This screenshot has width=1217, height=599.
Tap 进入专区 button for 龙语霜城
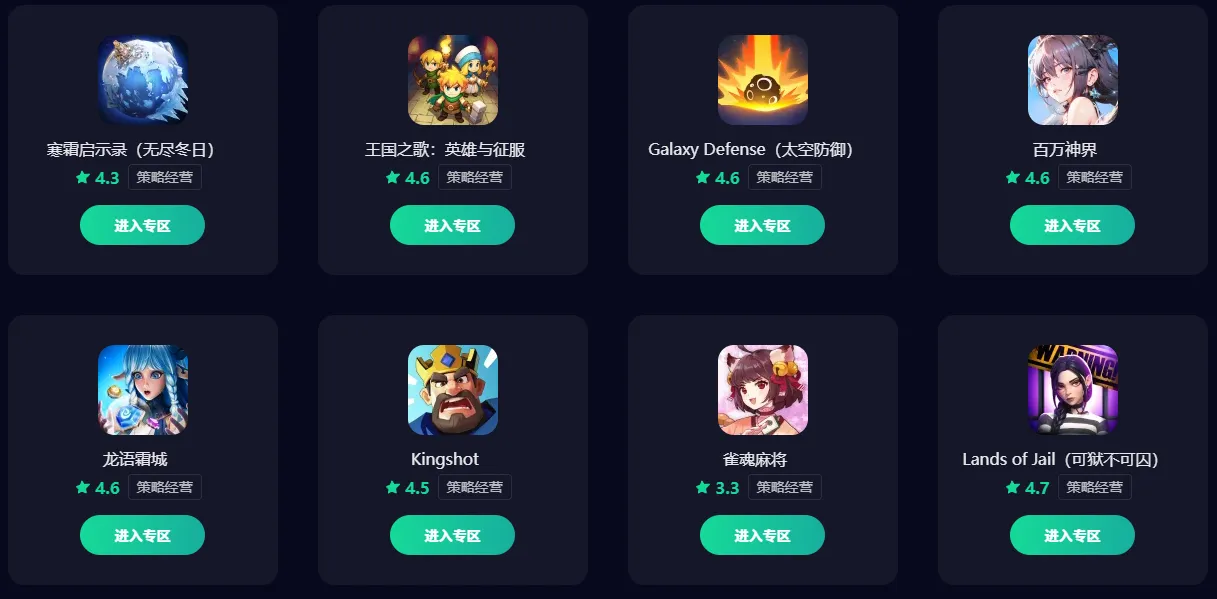point(142,535)
